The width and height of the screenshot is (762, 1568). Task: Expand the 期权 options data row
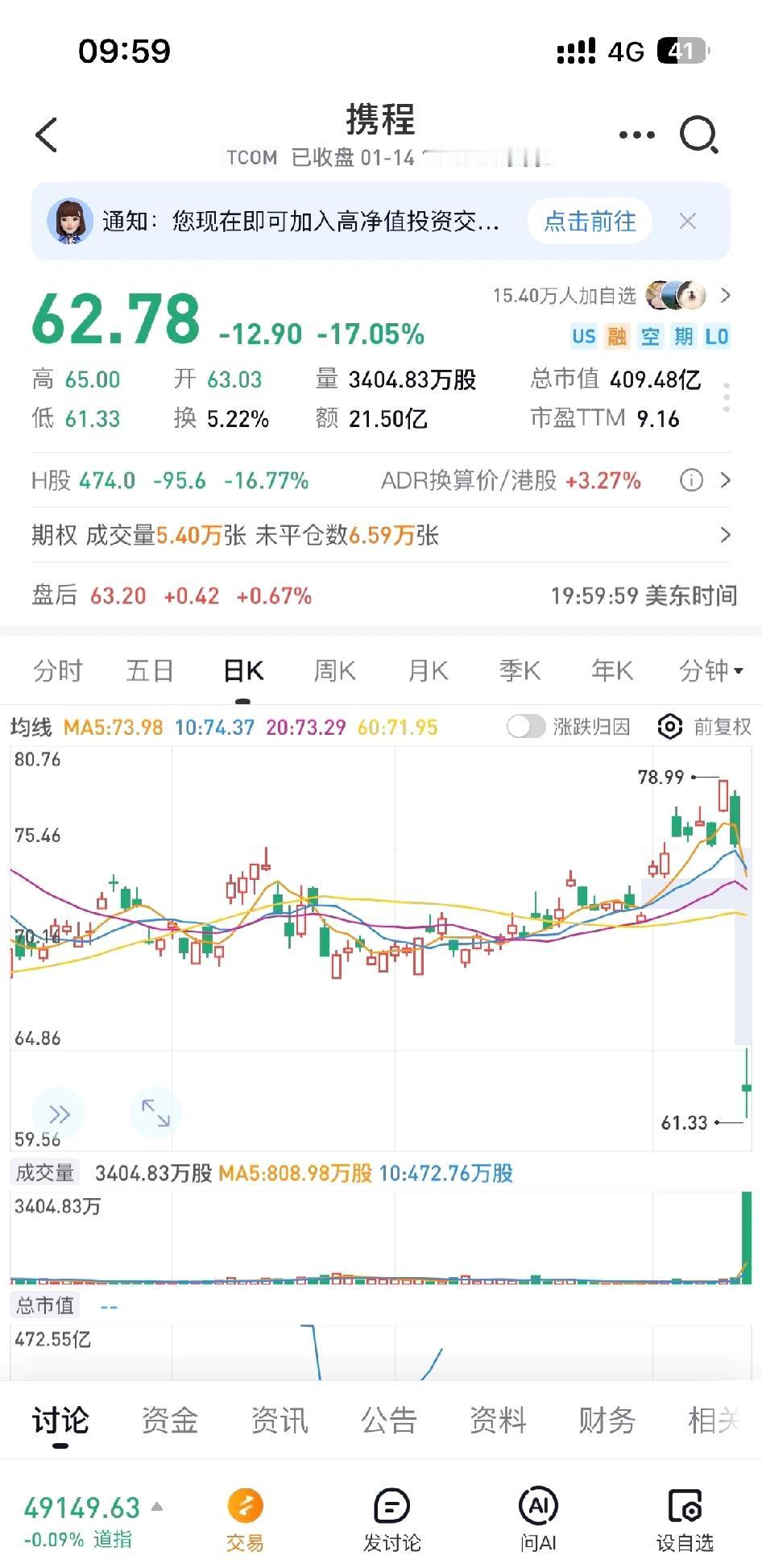tap(723, 536)
